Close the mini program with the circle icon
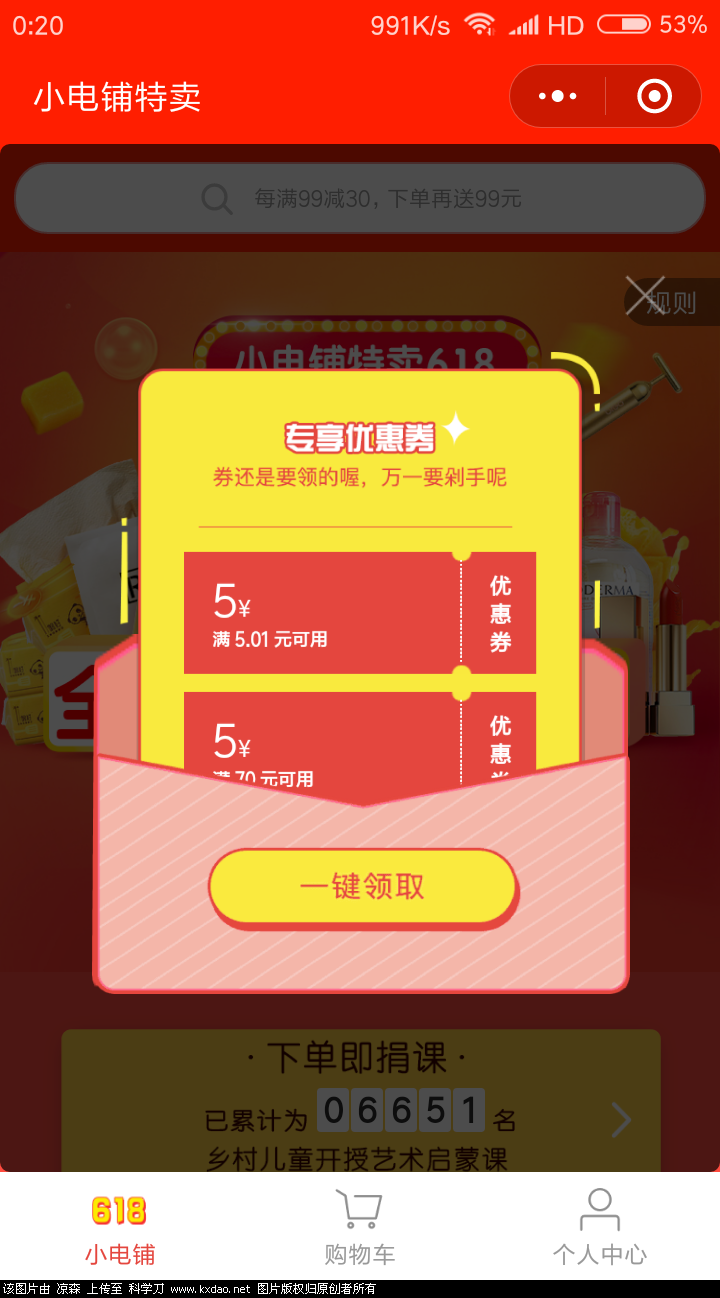720x1298 pixels. 654,96
